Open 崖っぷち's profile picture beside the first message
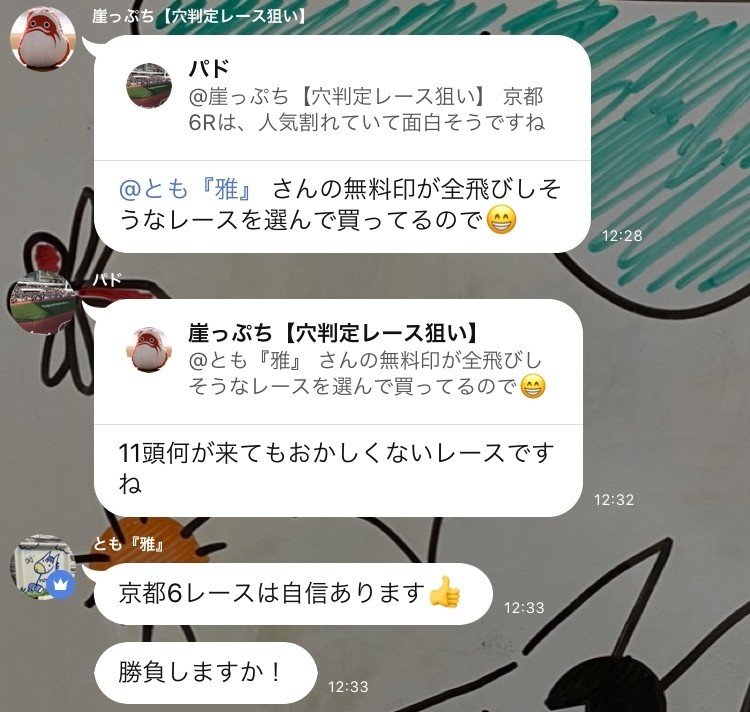 (x=42, y=39)
